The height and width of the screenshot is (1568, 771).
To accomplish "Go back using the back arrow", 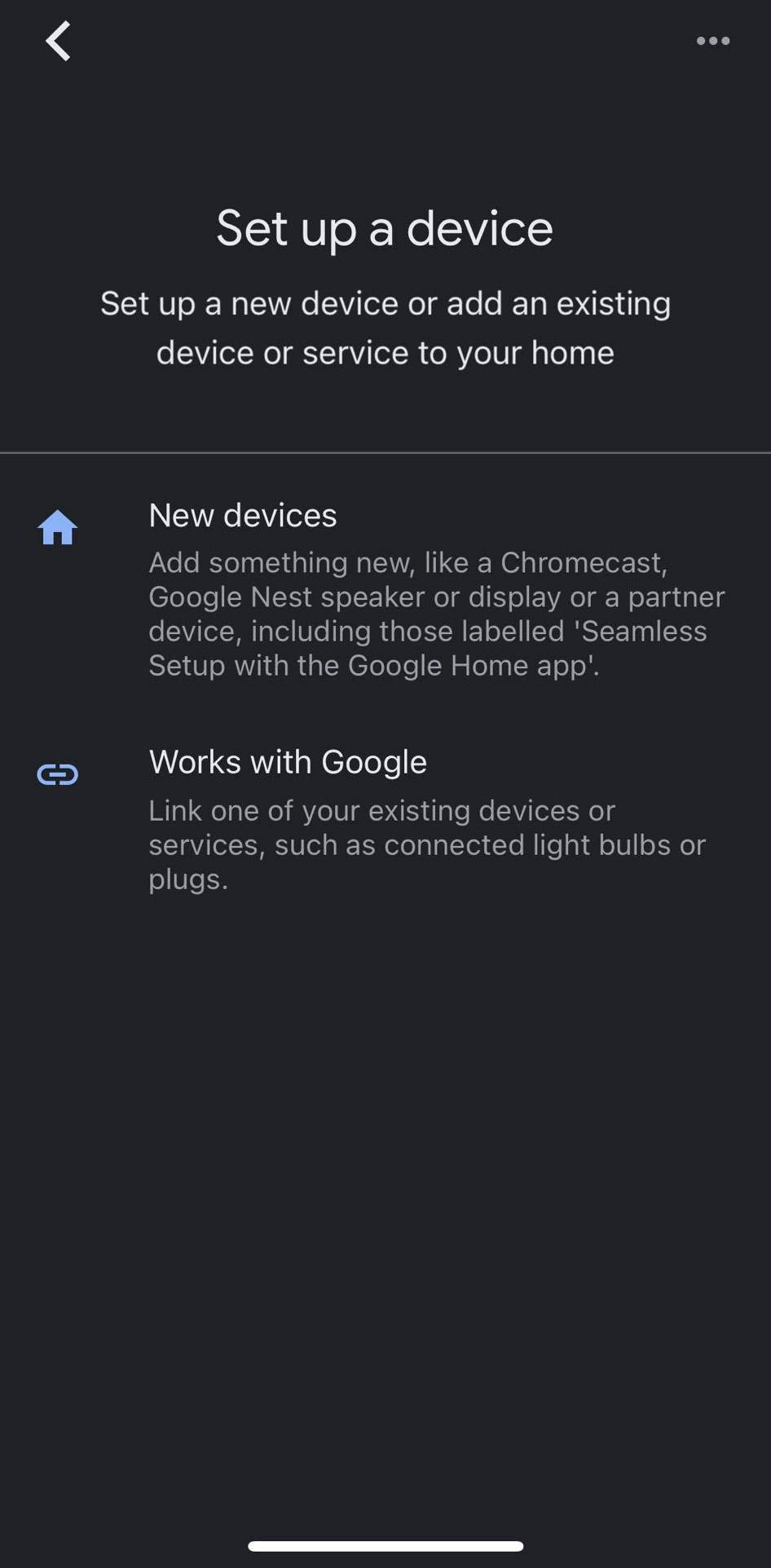I will 58,41.
